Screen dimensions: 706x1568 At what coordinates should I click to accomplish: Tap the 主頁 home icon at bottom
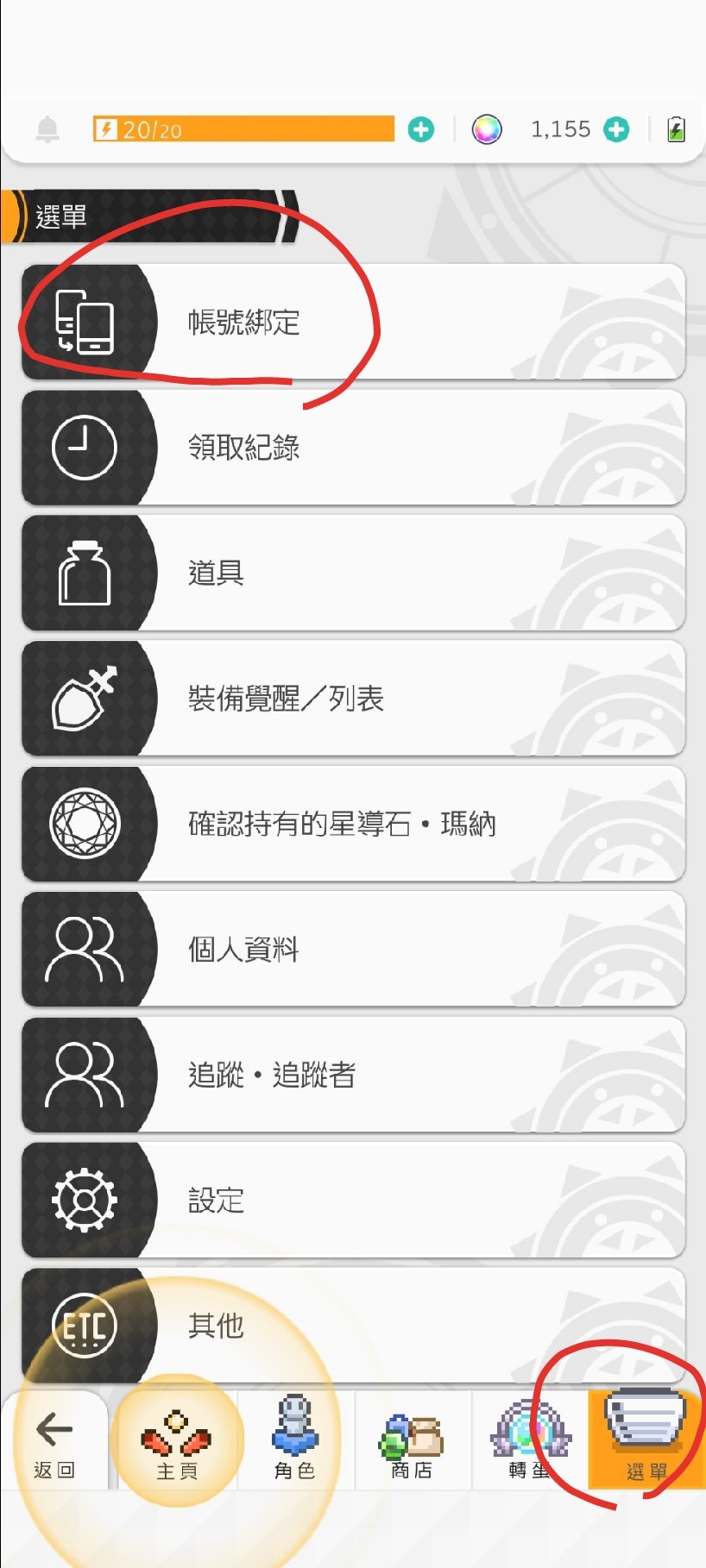click(177, 1436)
